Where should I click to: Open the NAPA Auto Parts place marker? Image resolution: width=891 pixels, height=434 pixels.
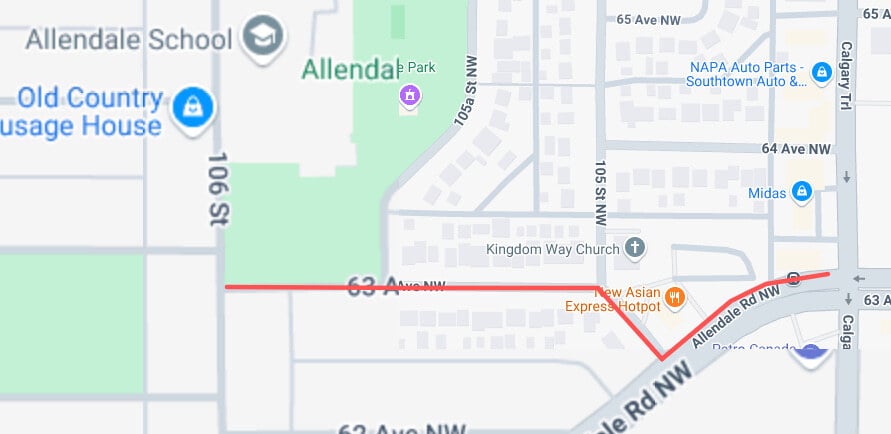click(x=821, y=72)
